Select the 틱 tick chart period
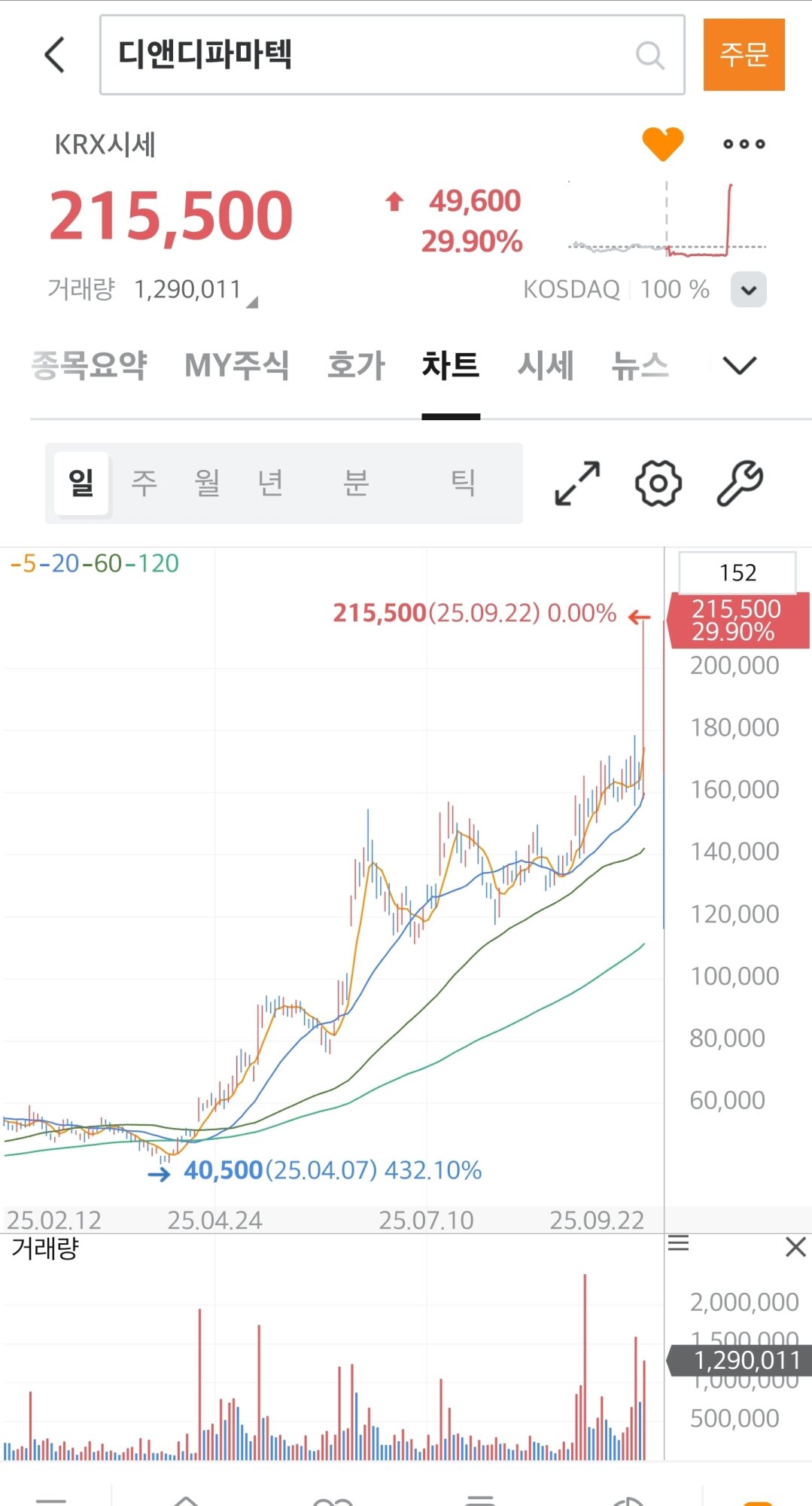Image resolution: width=812 pixels, height=1506 pixels. tap(463, 483)
